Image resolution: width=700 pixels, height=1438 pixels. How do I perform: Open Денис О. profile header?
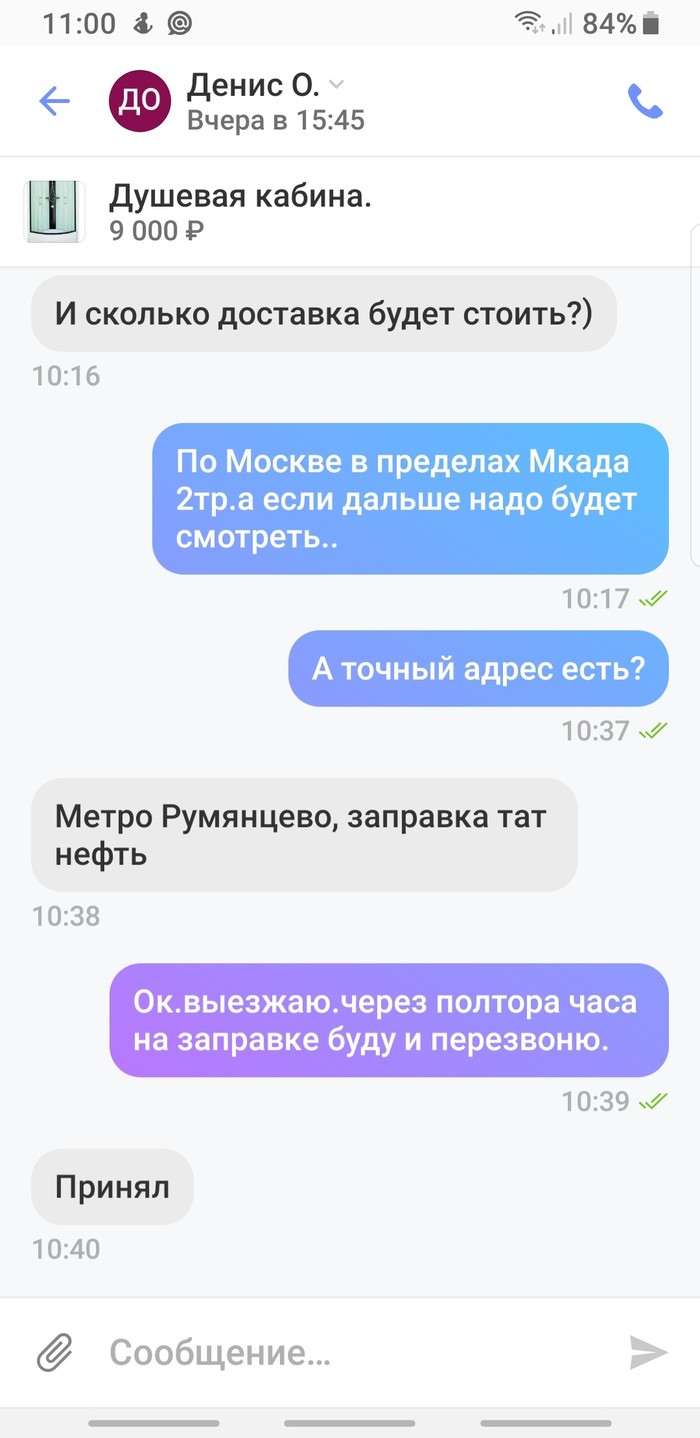coord(264,101)
